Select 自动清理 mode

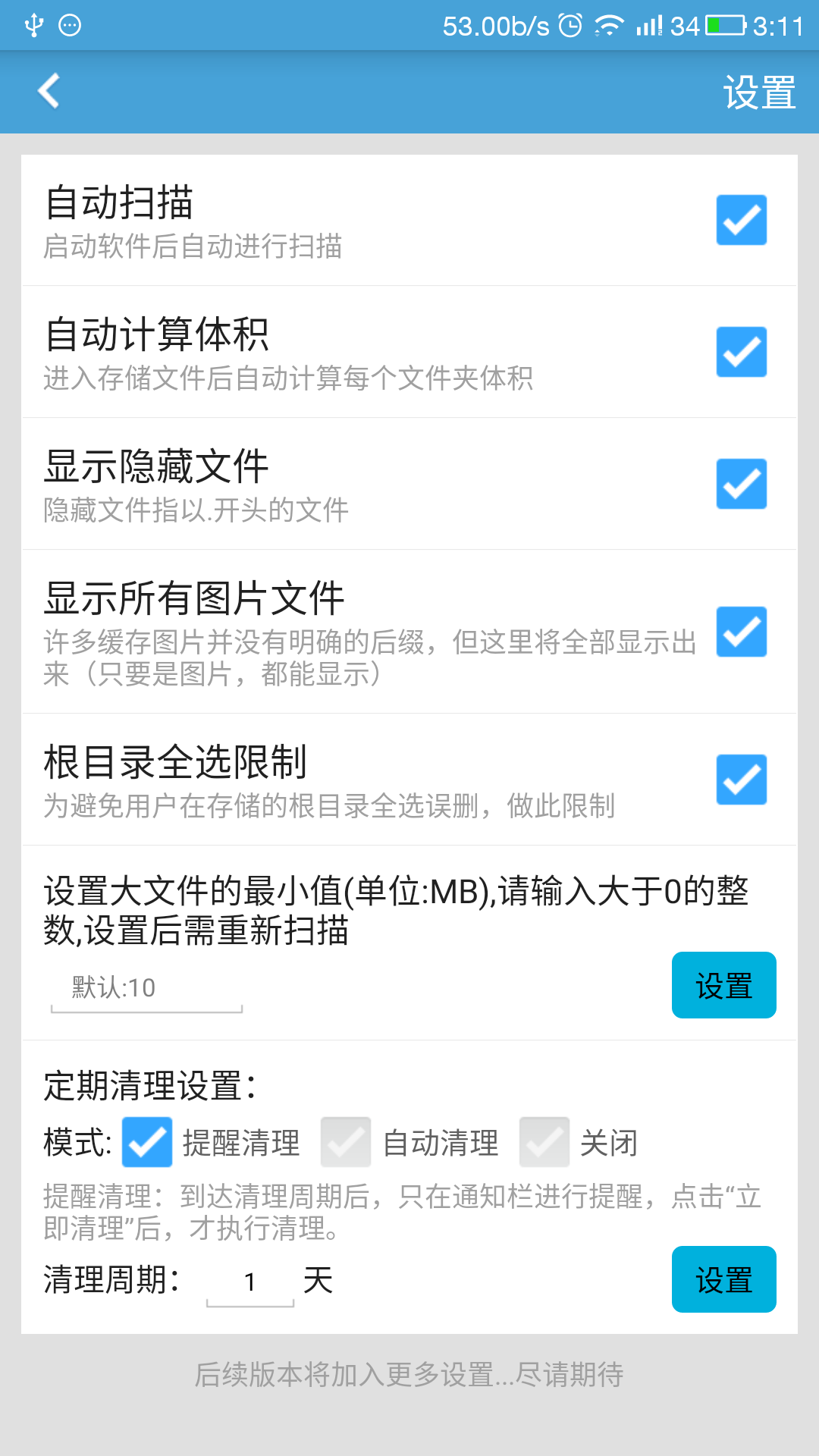tap(346, 1142)
